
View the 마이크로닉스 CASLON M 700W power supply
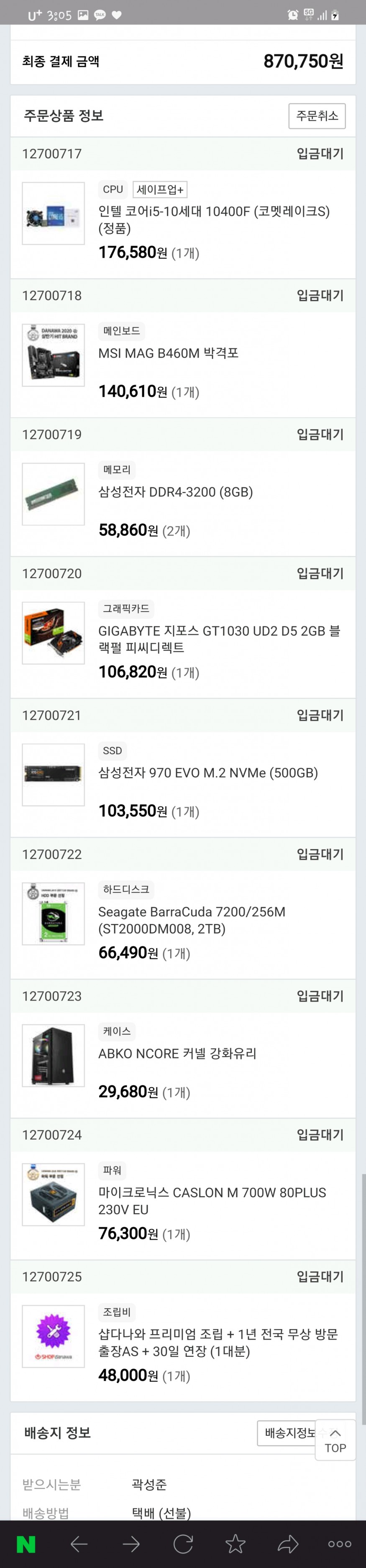[212, 1200]
